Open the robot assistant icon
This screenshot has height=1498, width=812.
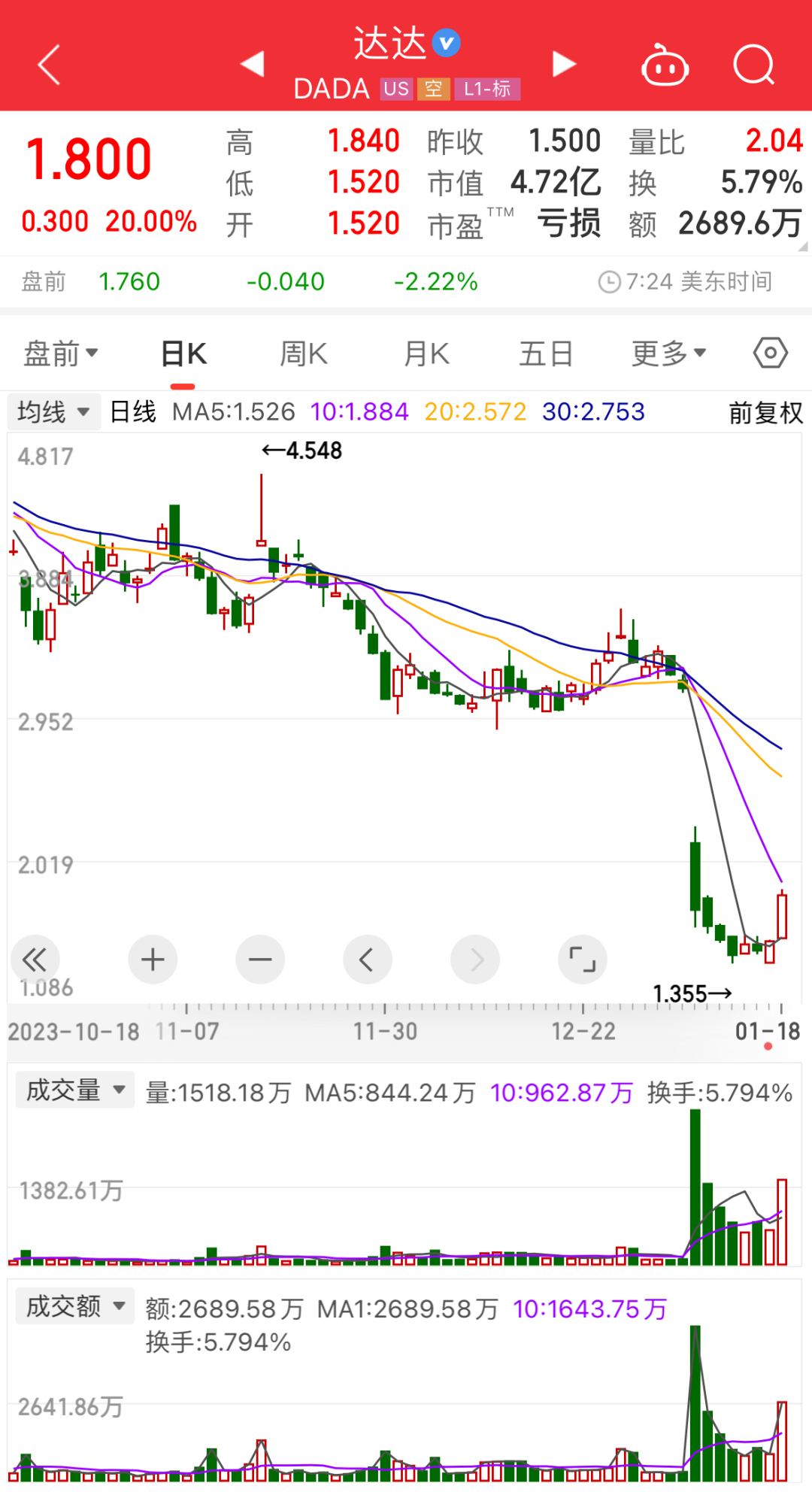(x=665, y=66)
